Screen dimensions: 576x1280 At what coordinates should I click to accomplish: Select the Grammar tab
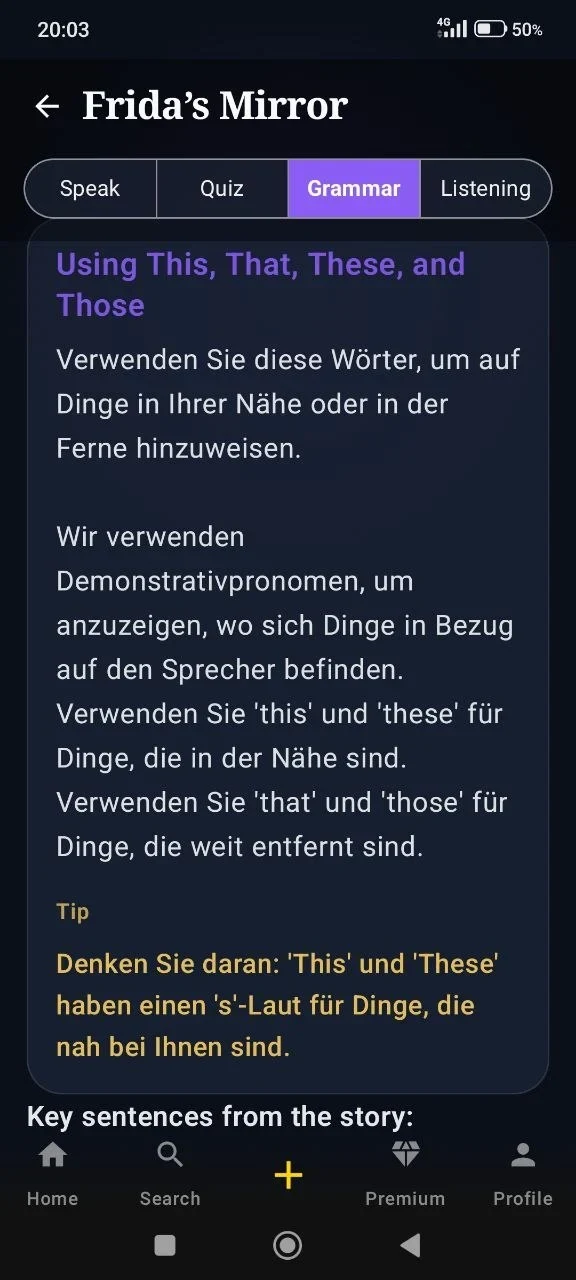pos(354,188)
